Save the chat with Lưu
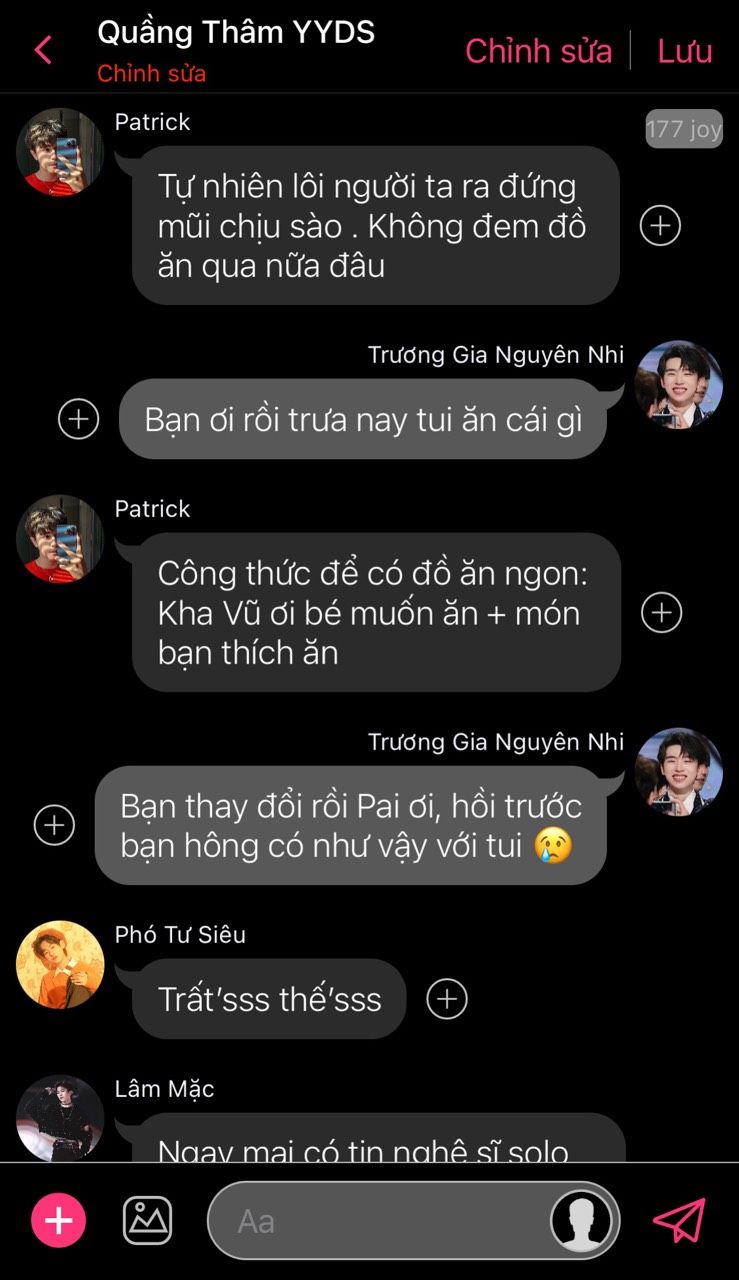The height and width of the screenshot is (1280, 739). [685, 51]
